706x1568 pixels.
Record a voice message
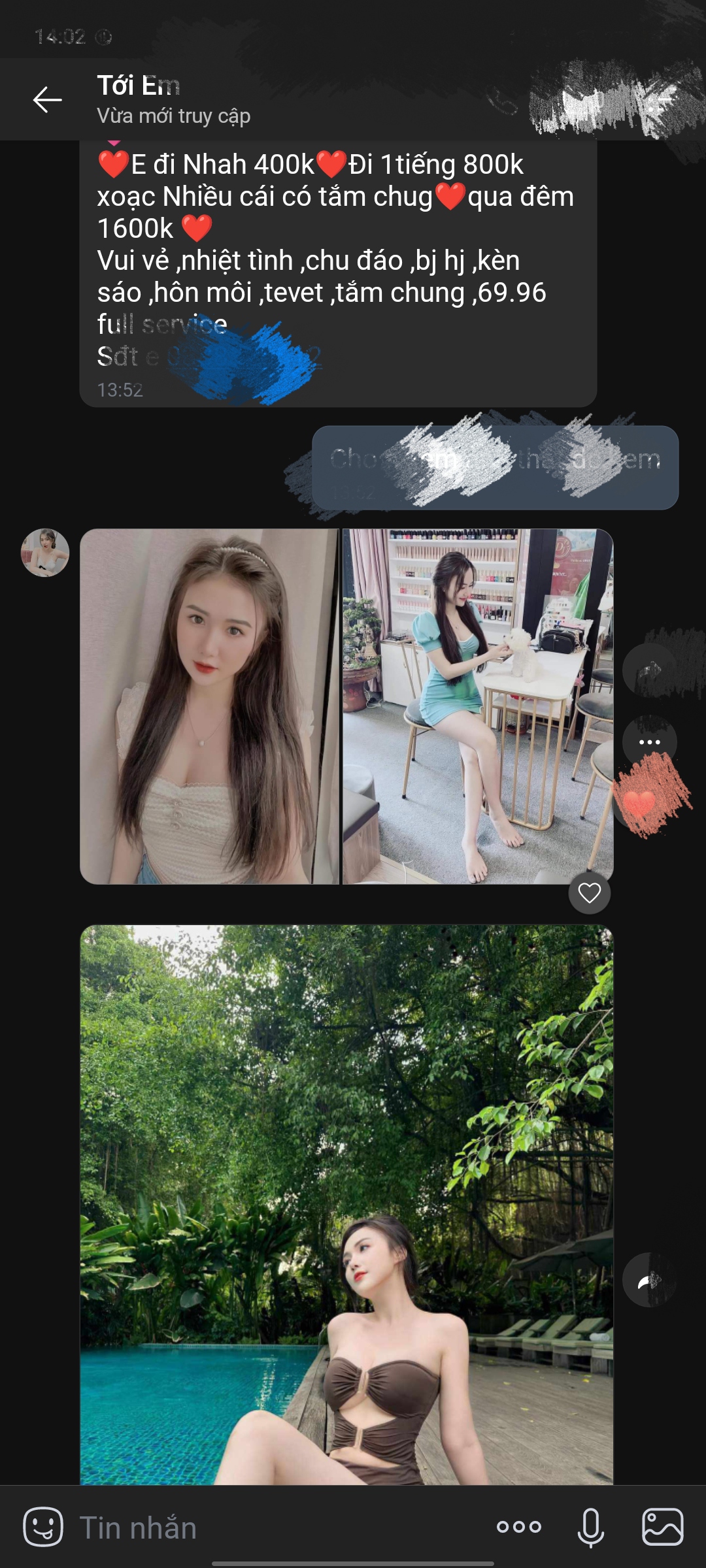(x=590, y=1527)
